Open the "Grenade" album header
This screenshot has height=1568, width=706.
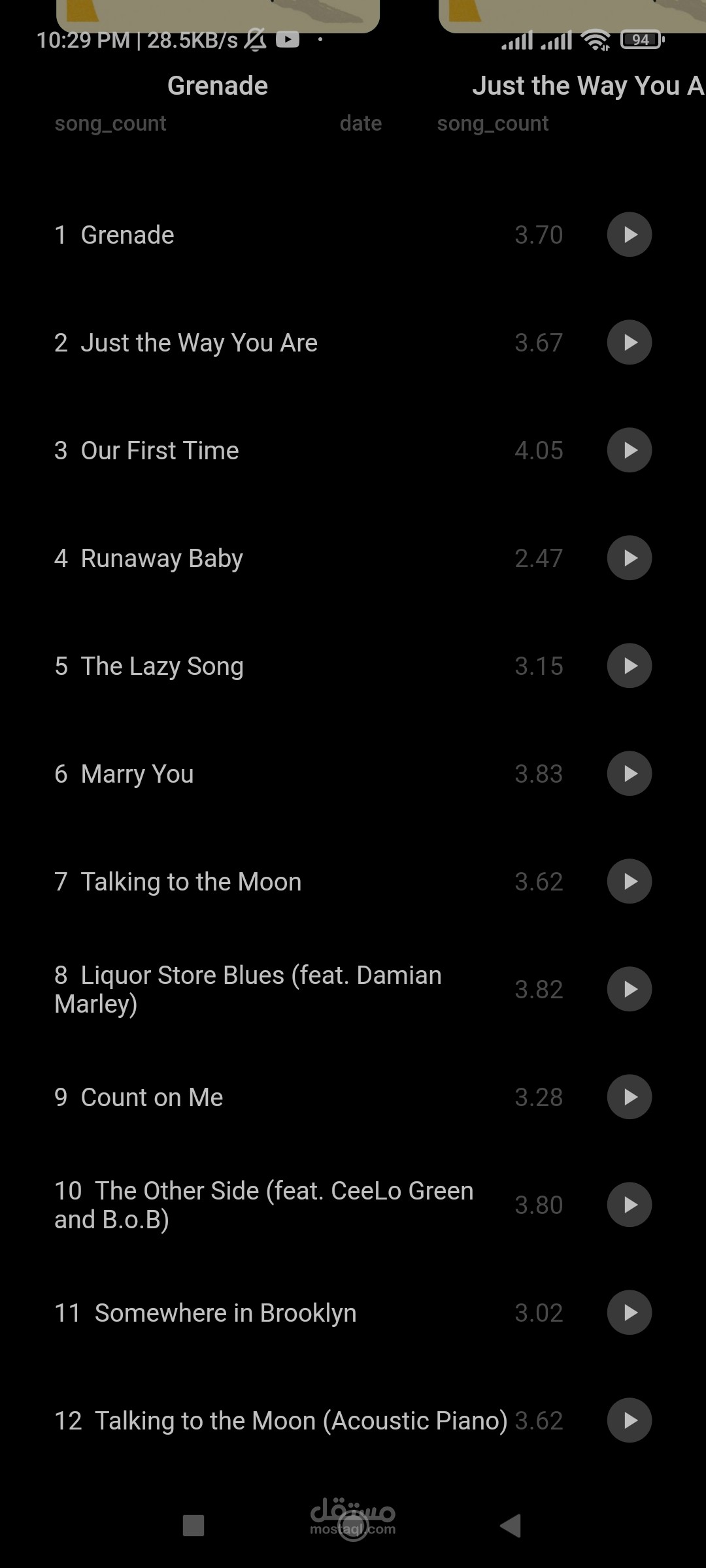click(x=217, y=85)
